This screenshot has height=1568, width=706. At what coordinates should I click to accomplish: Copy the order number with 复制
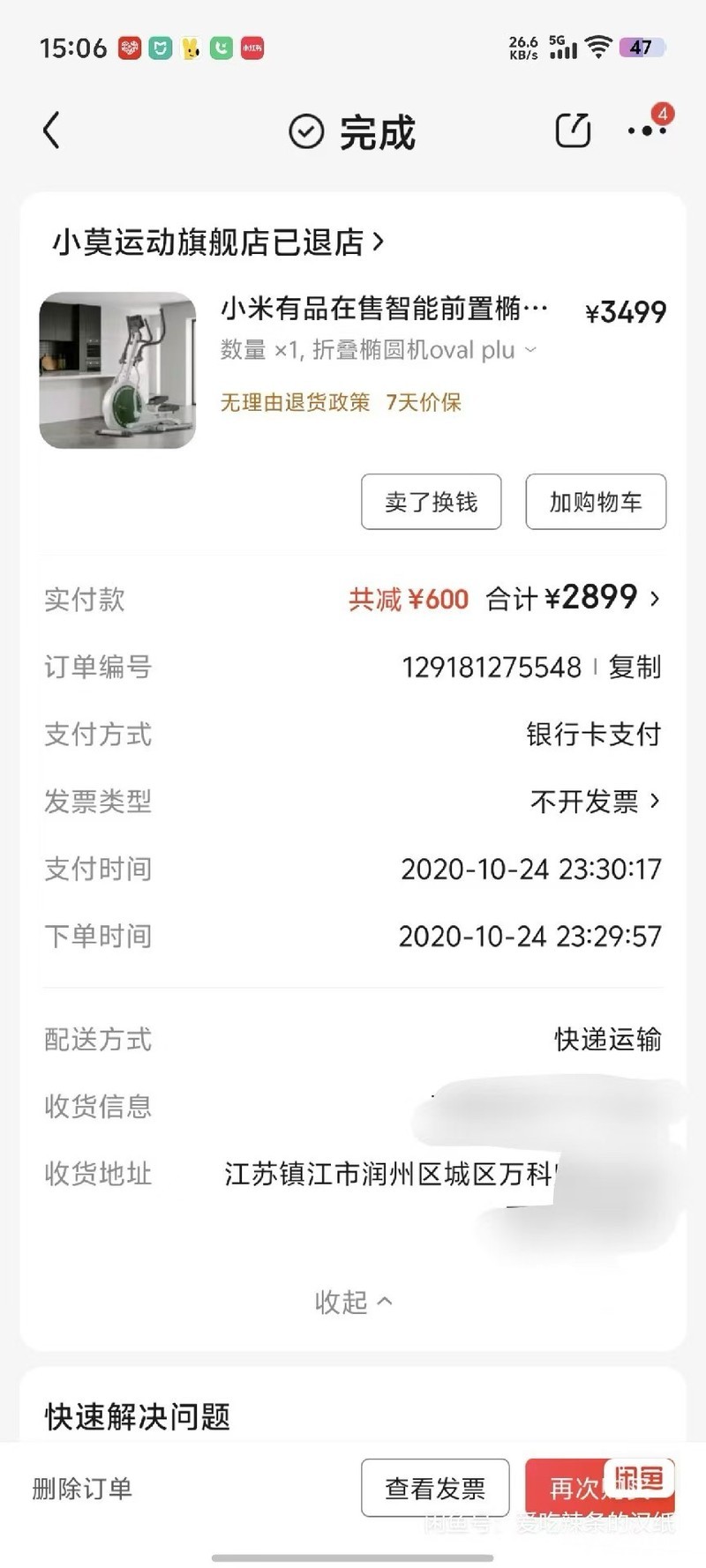pos(635,667)
